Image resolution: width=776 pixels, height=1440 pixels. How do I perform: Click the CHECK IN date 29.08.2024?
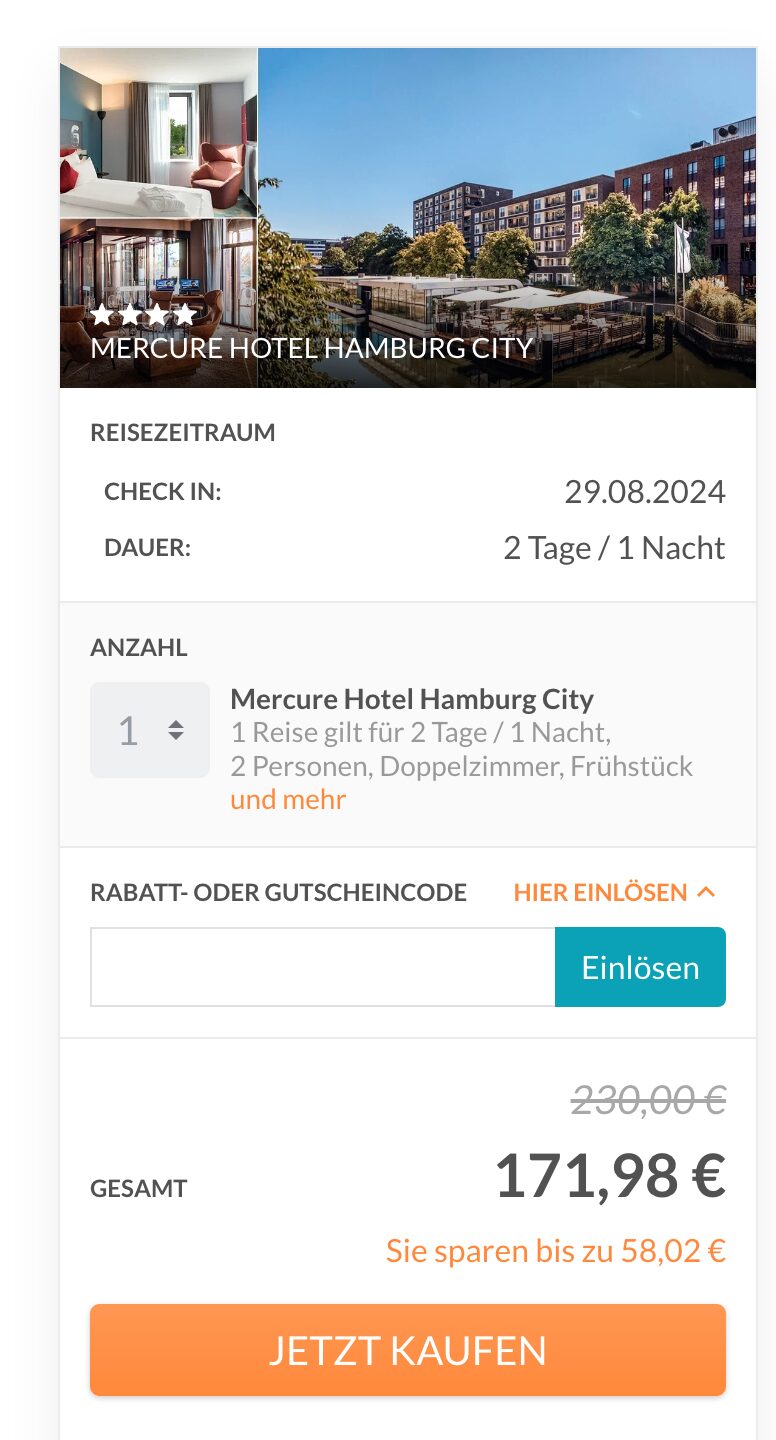[x=645, y=491]
